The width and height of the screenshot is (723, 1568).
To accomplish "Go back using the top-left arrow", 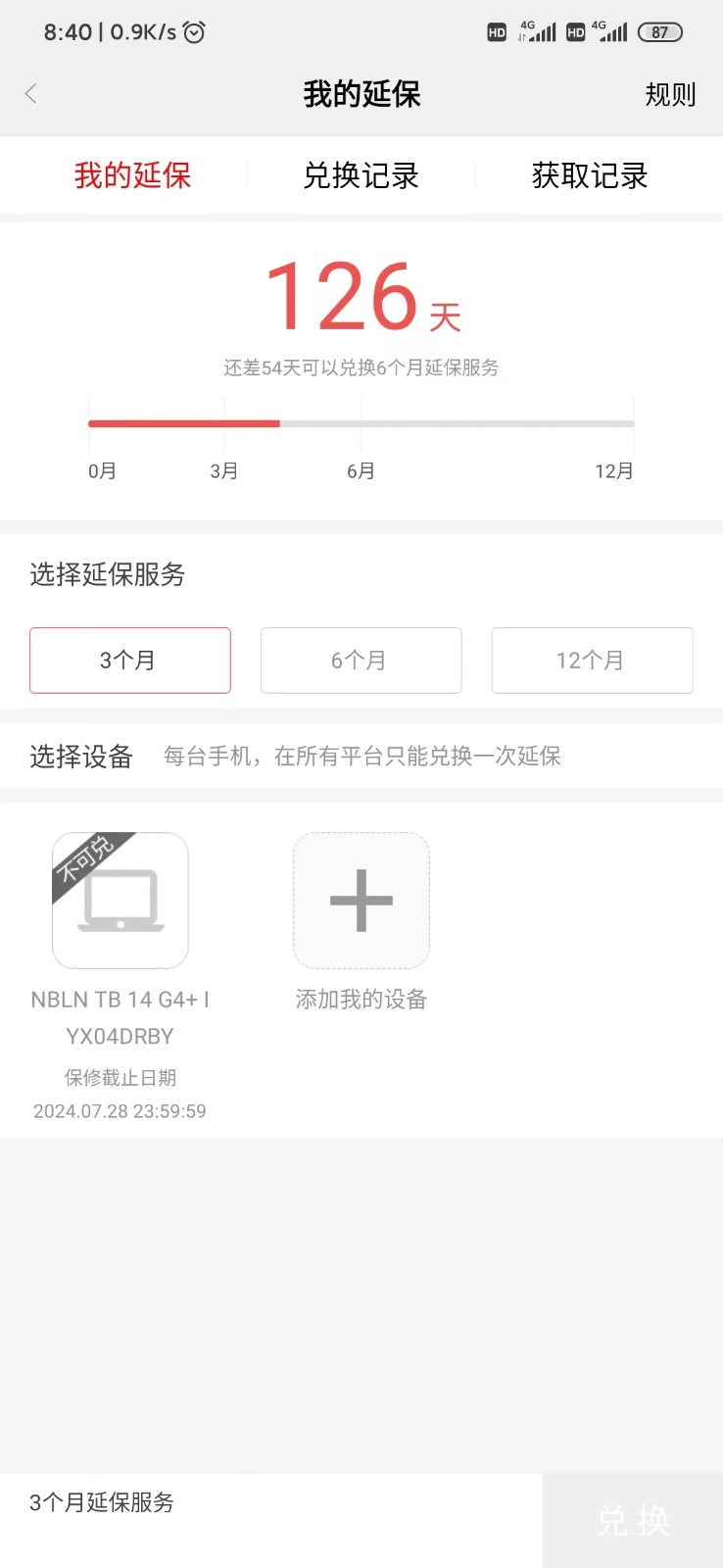I will tap(31, 94).
